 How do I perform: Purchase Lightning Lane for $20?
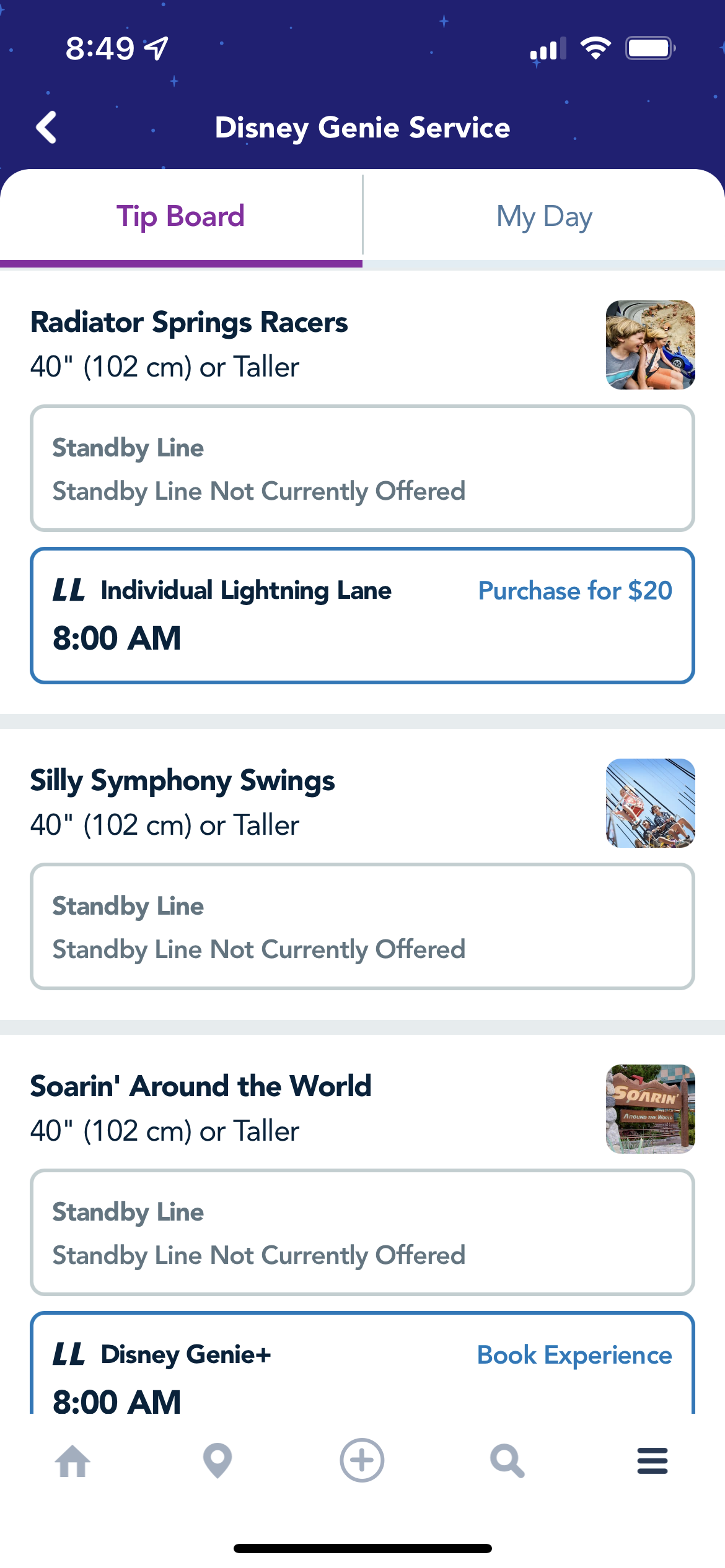pos(574,591)
